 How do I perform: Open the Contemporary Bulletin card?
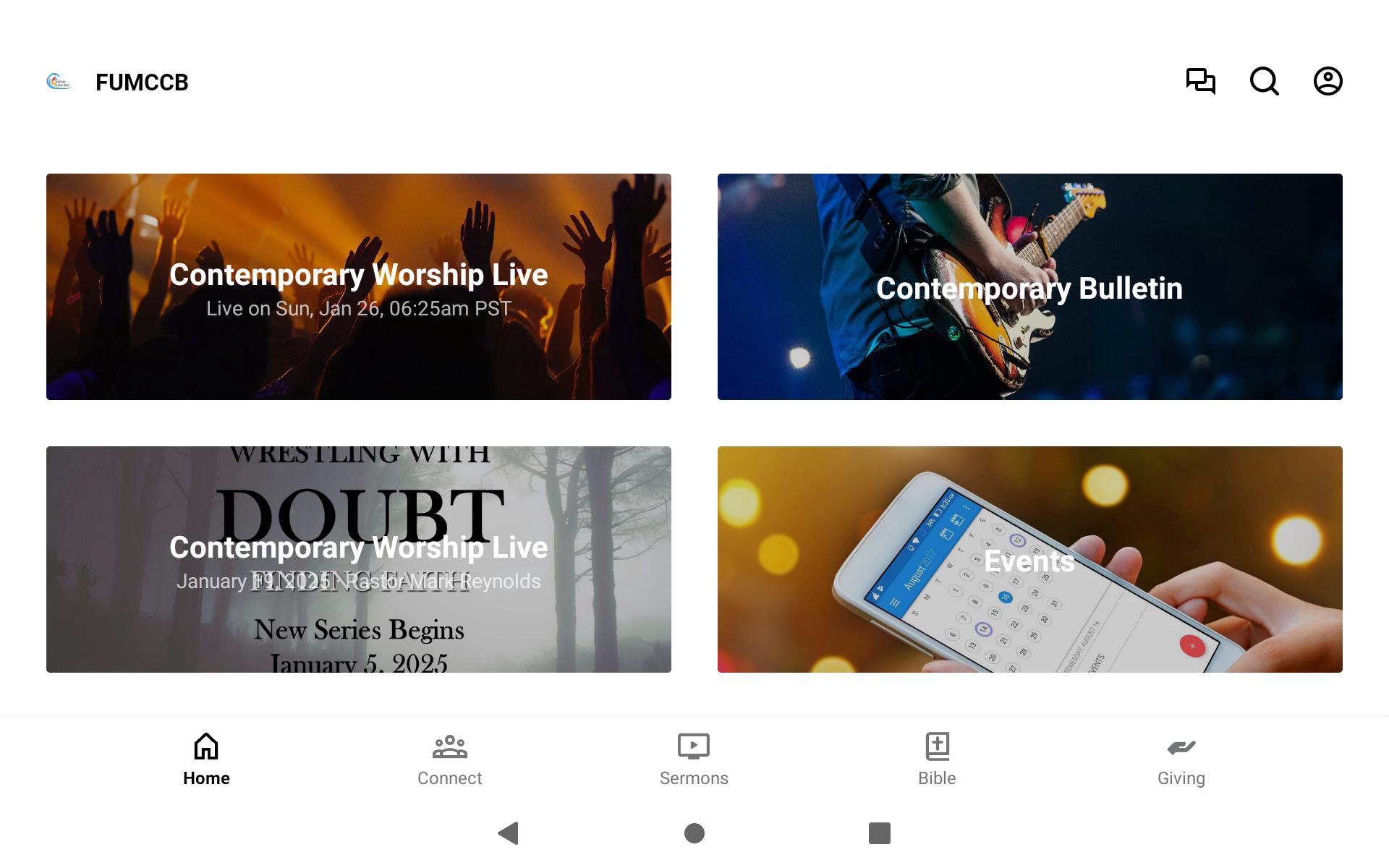(x=1029, y=286)
